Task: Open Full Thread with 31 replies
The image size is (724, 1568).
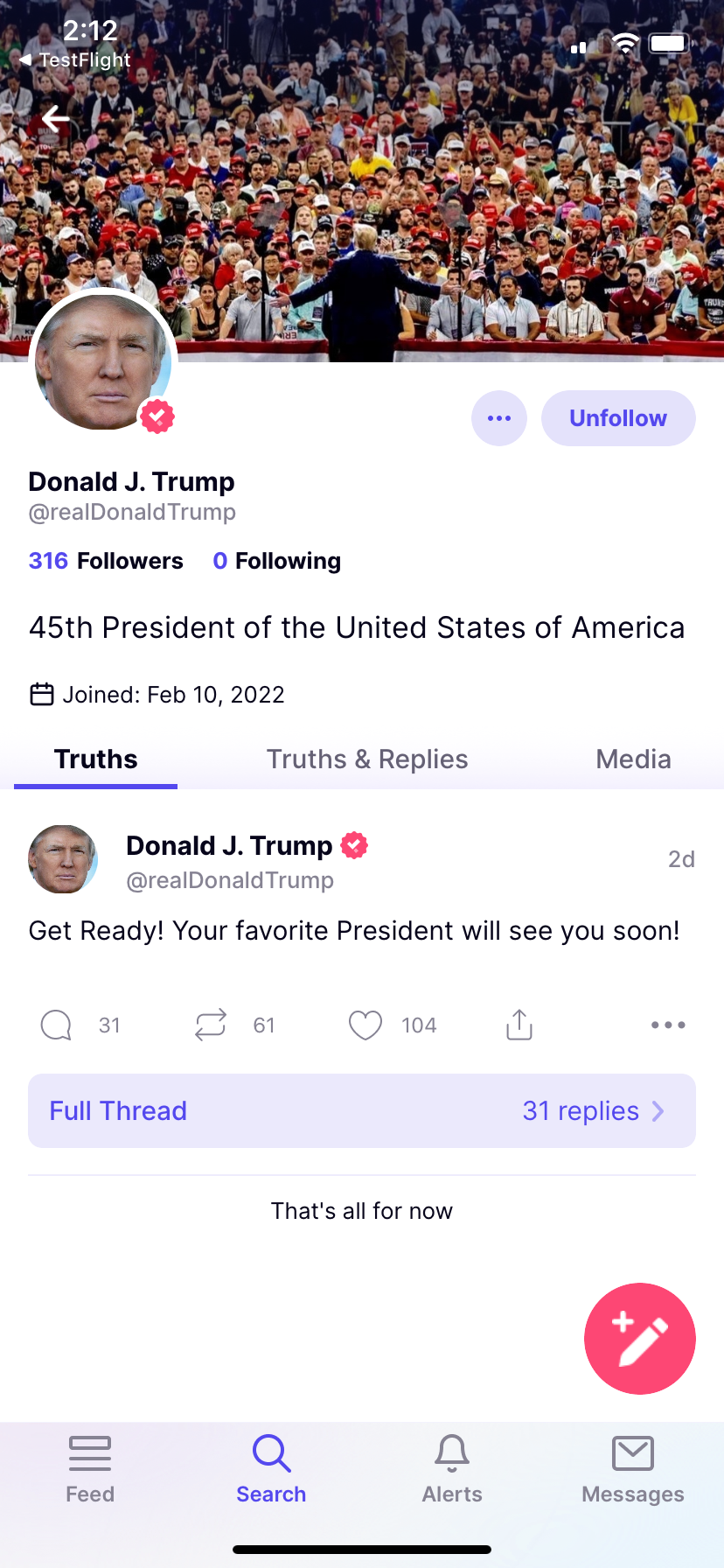Action: tap(362, 1110)
